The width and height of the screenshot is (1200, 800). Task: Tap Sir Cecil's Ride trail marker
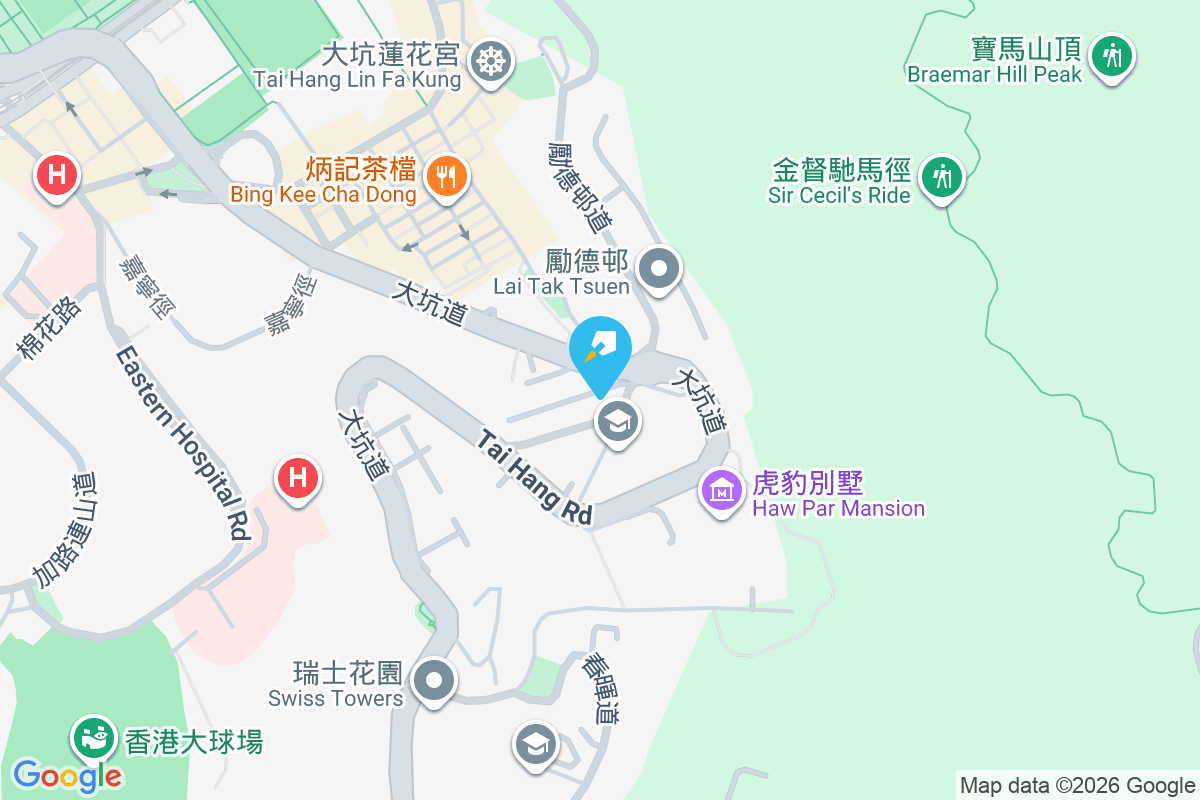click(x=940, y=178)
